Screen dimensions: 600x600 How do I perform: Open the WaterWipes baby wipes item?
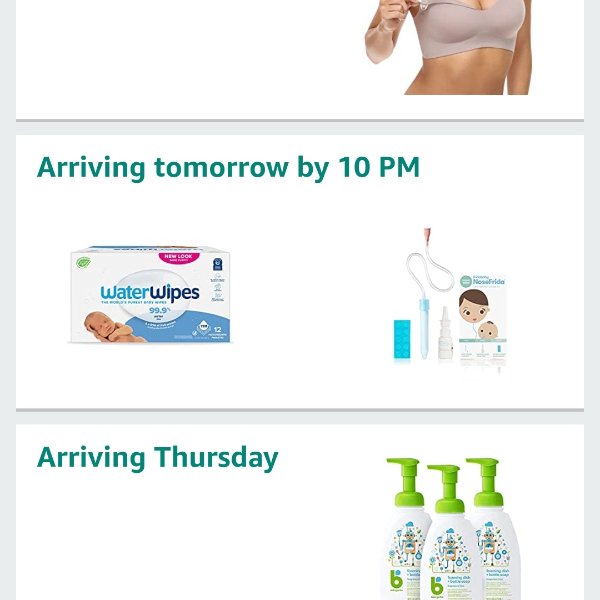pos(150,295)
